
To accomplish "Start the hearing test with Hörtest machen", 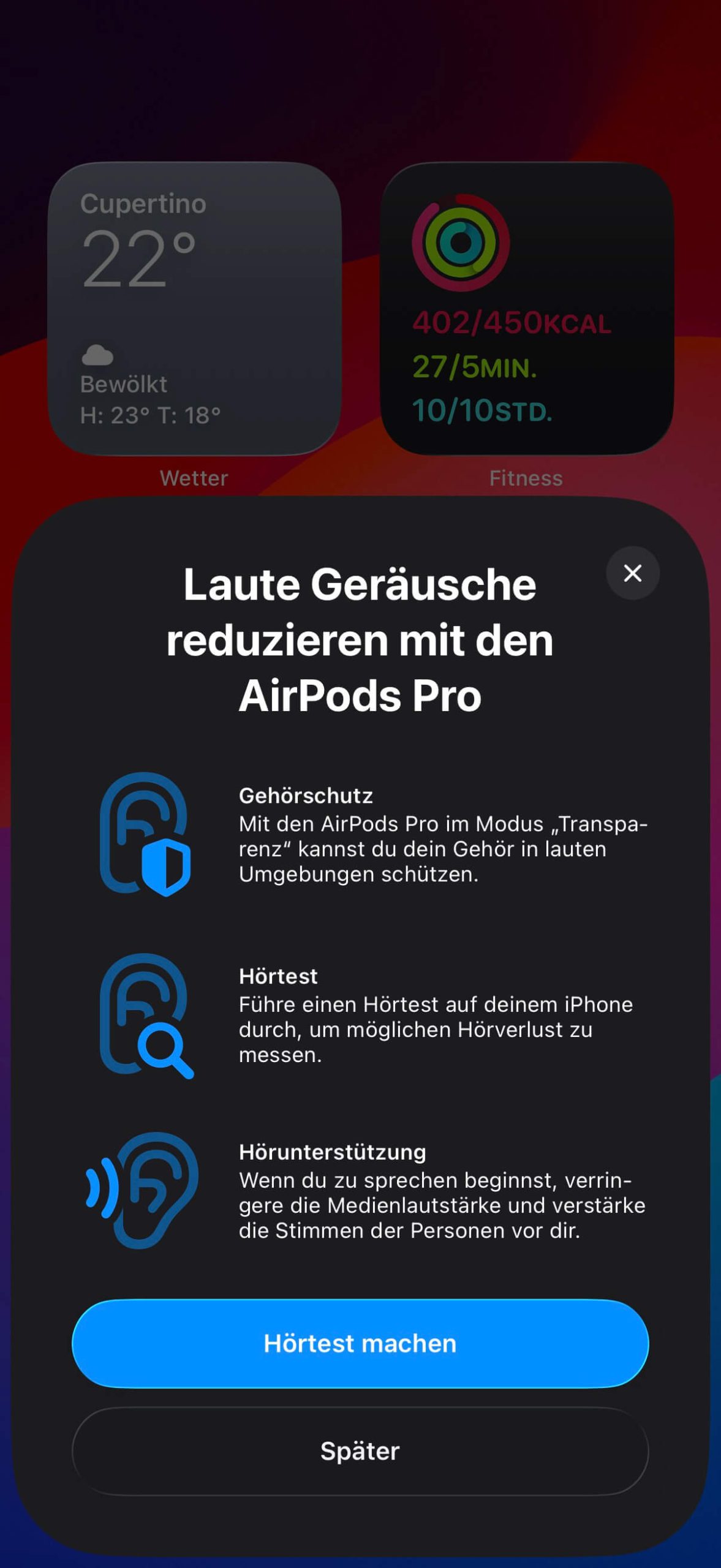I will point(360,1343).
